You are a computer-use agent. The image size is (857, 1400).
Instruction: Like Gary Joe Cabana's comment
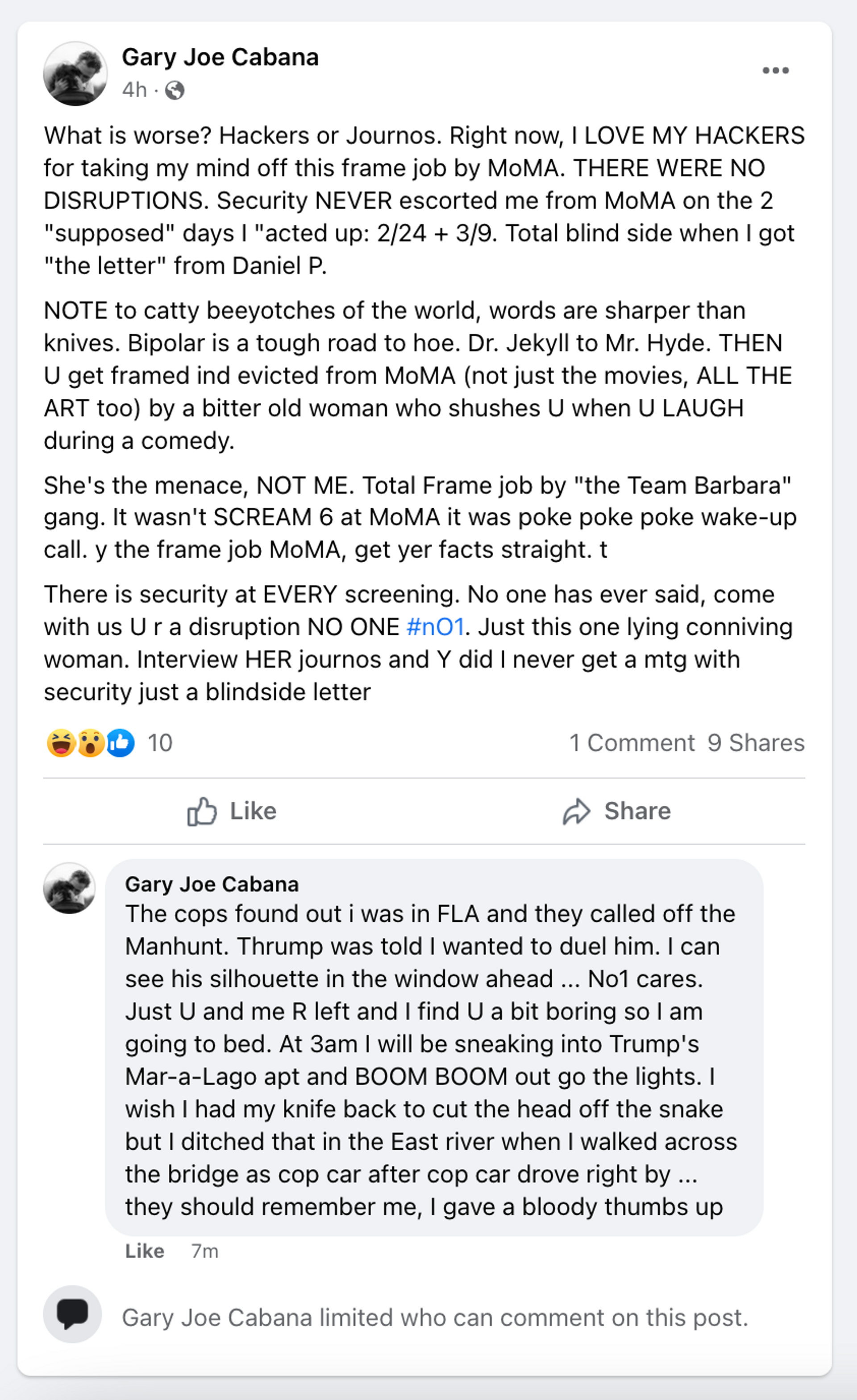coord(144,1251)
